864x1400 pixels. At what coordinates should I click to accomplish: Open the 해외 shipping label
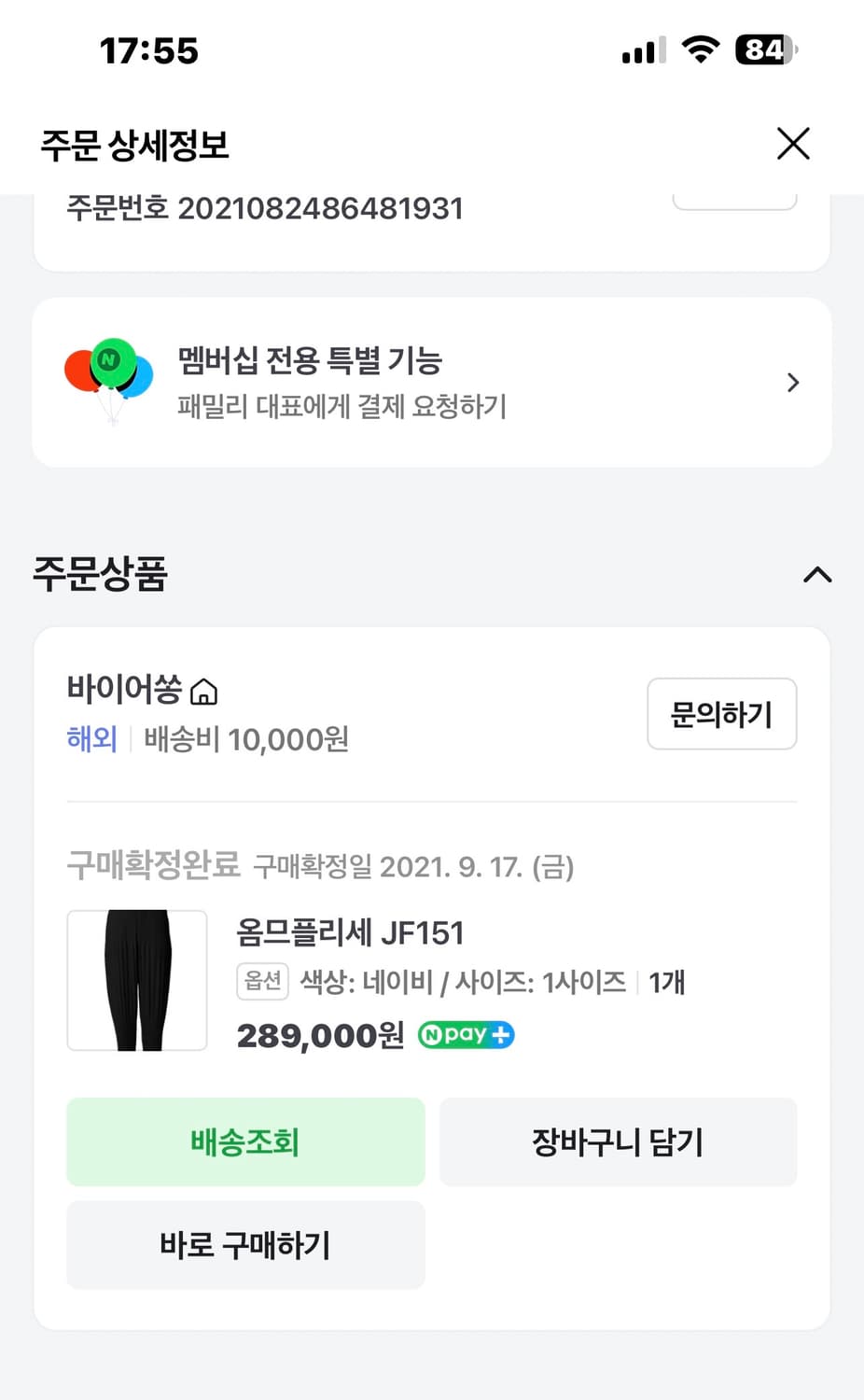pos(91,739)
